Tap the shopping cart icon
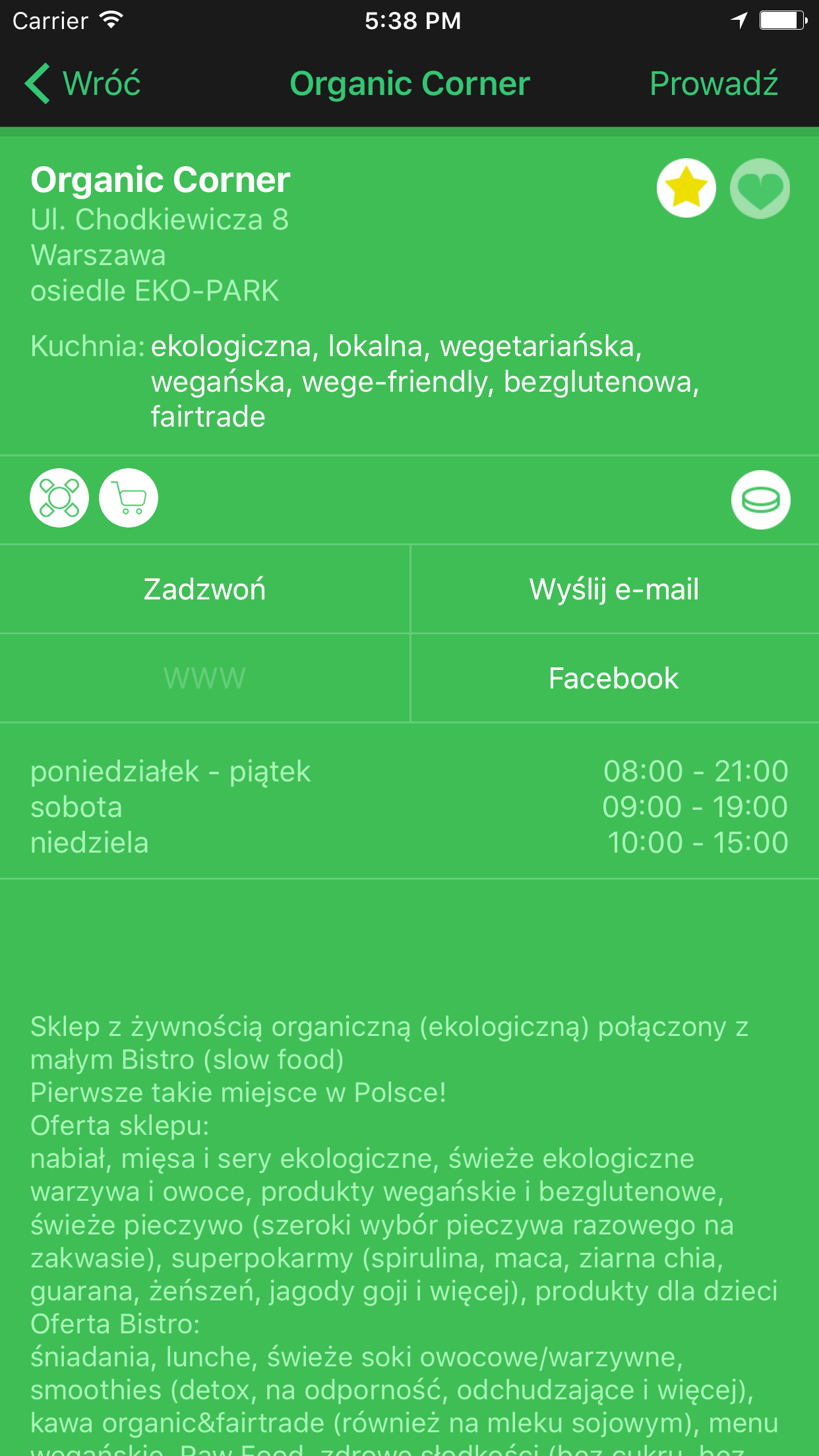The width and height of the screenshot is (819, 1456). pos(129,498)
